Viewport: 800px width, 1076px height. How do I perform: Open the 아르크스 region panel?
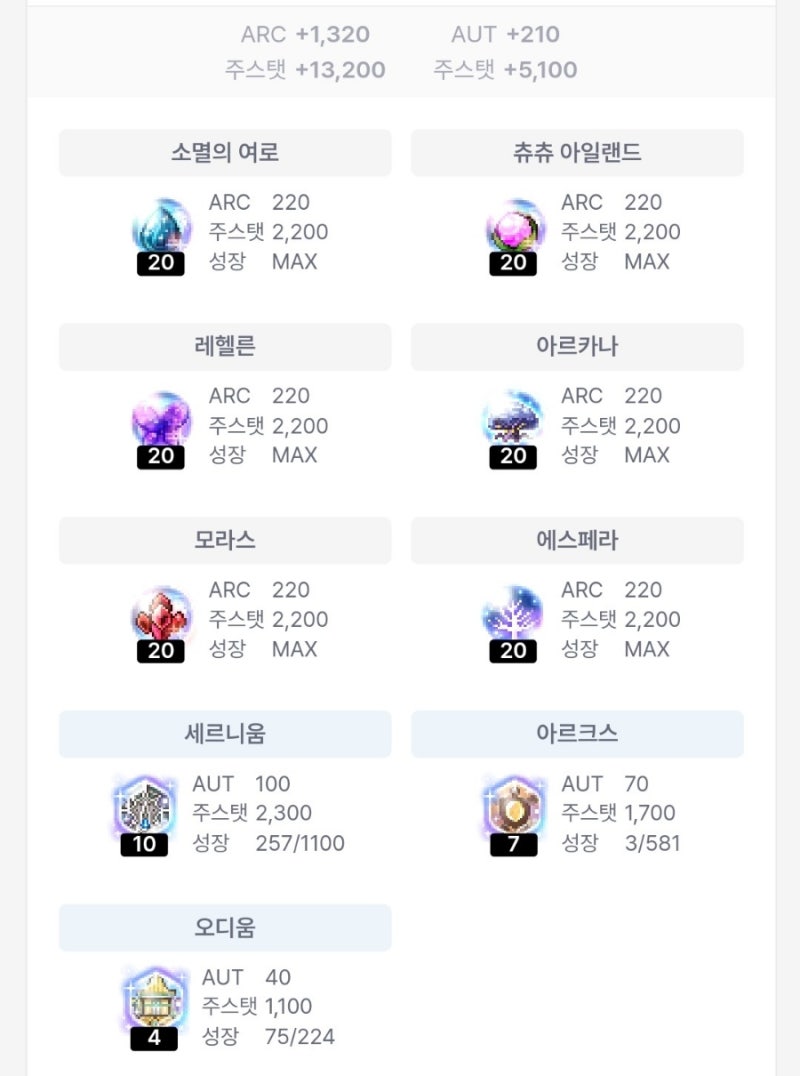pos(578,734)
